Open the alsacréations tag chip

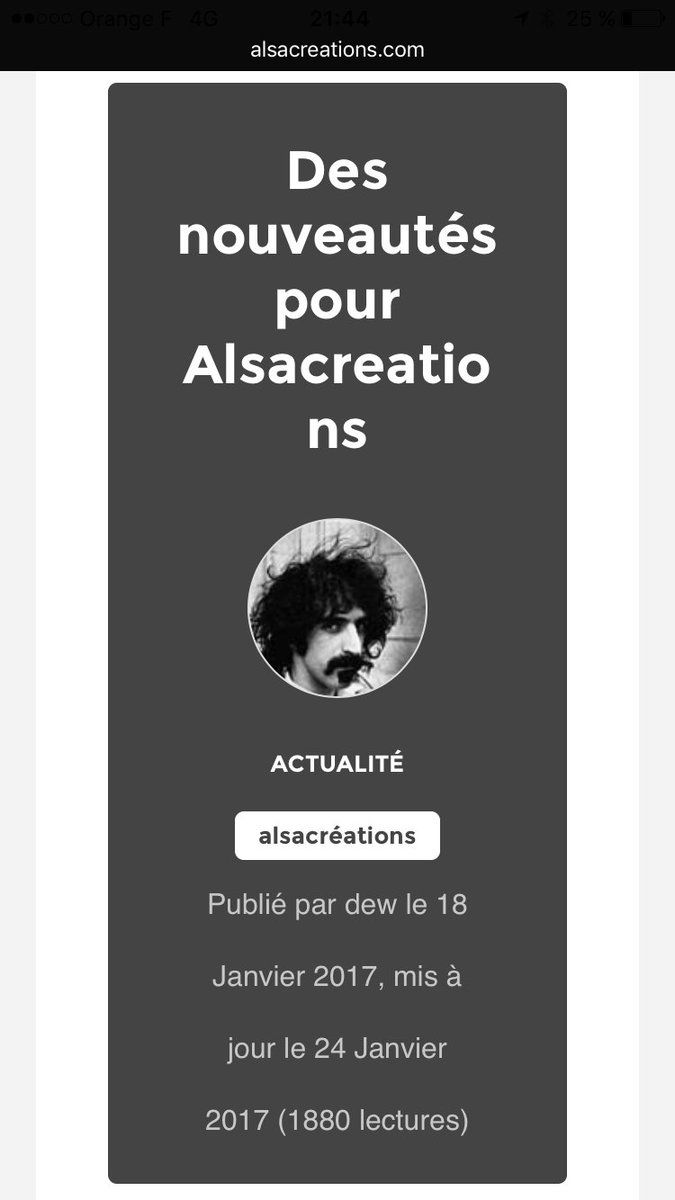point(337,836)
